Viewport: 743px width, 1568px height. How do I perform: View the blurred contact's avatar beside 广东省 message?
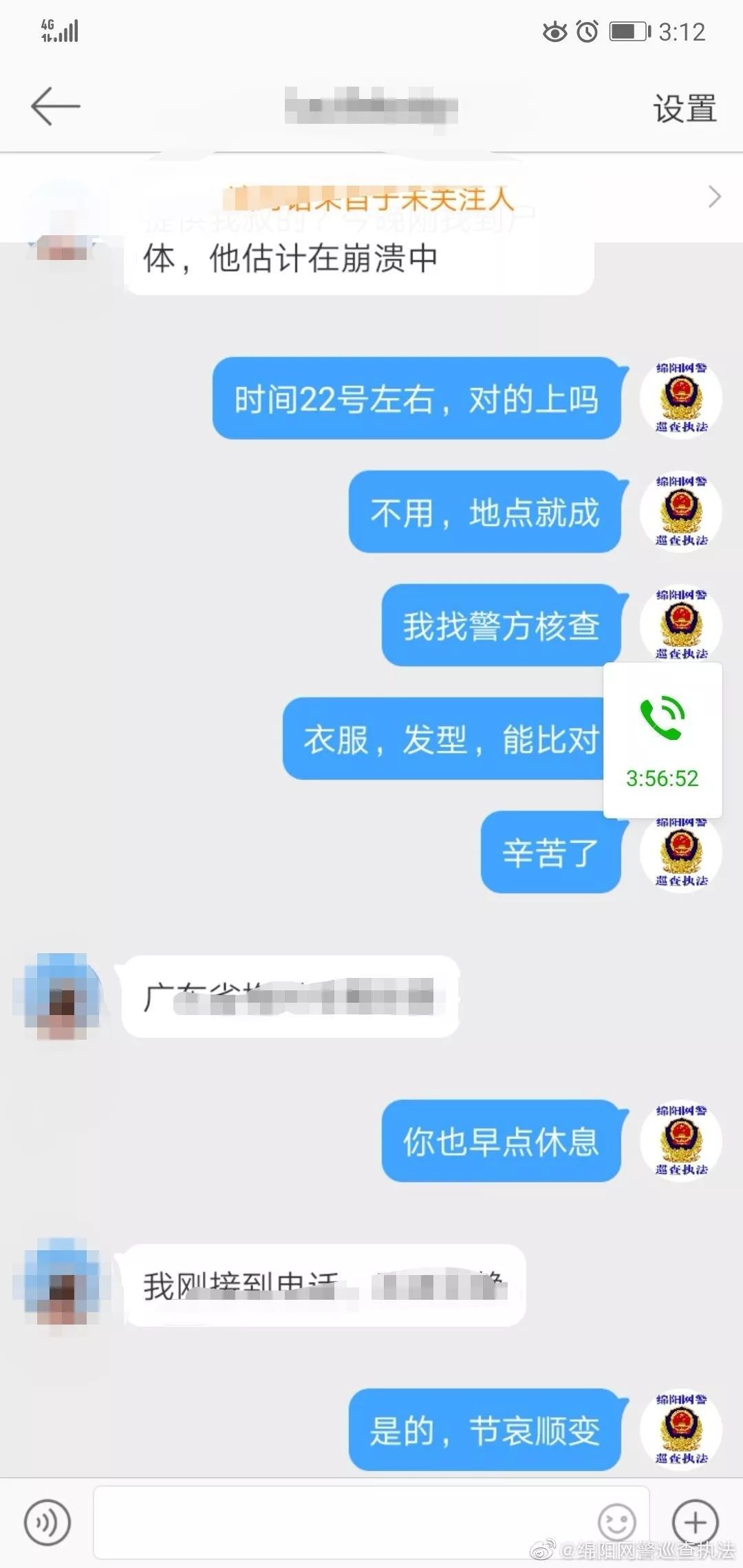click(x=61, y=996)
